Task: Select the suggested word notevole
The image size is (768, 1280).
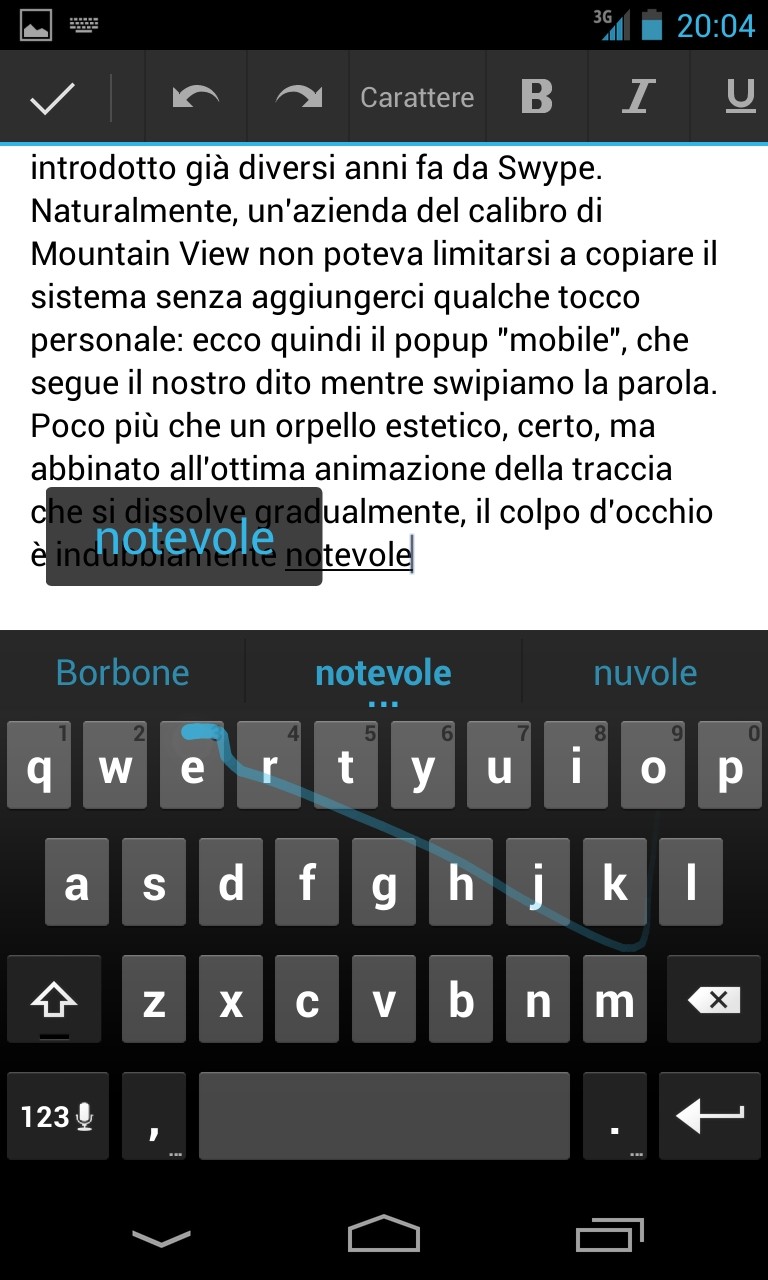Action: pos(383,673)
